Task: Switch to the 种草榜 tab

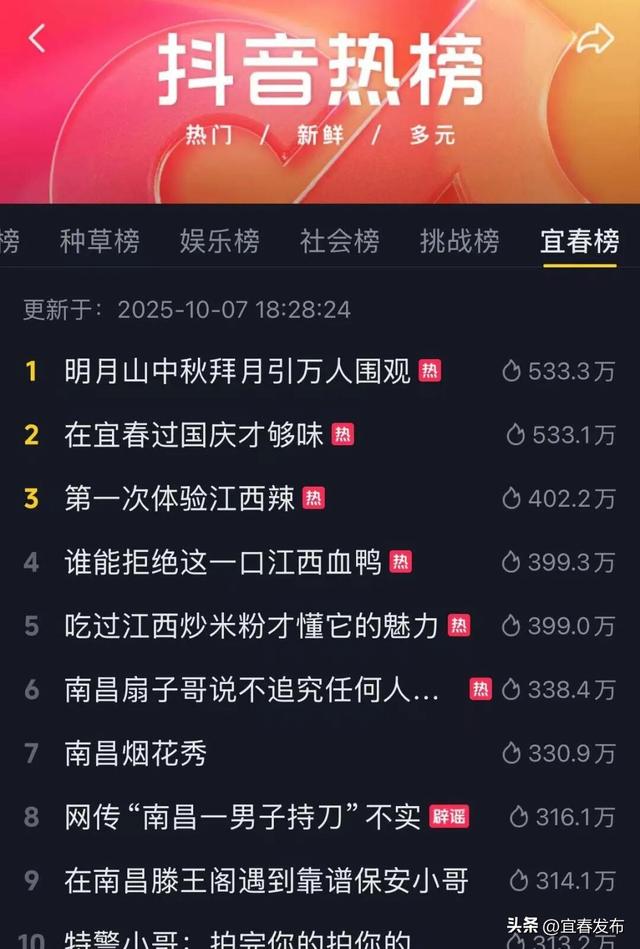Action: [x=100, y=241]
